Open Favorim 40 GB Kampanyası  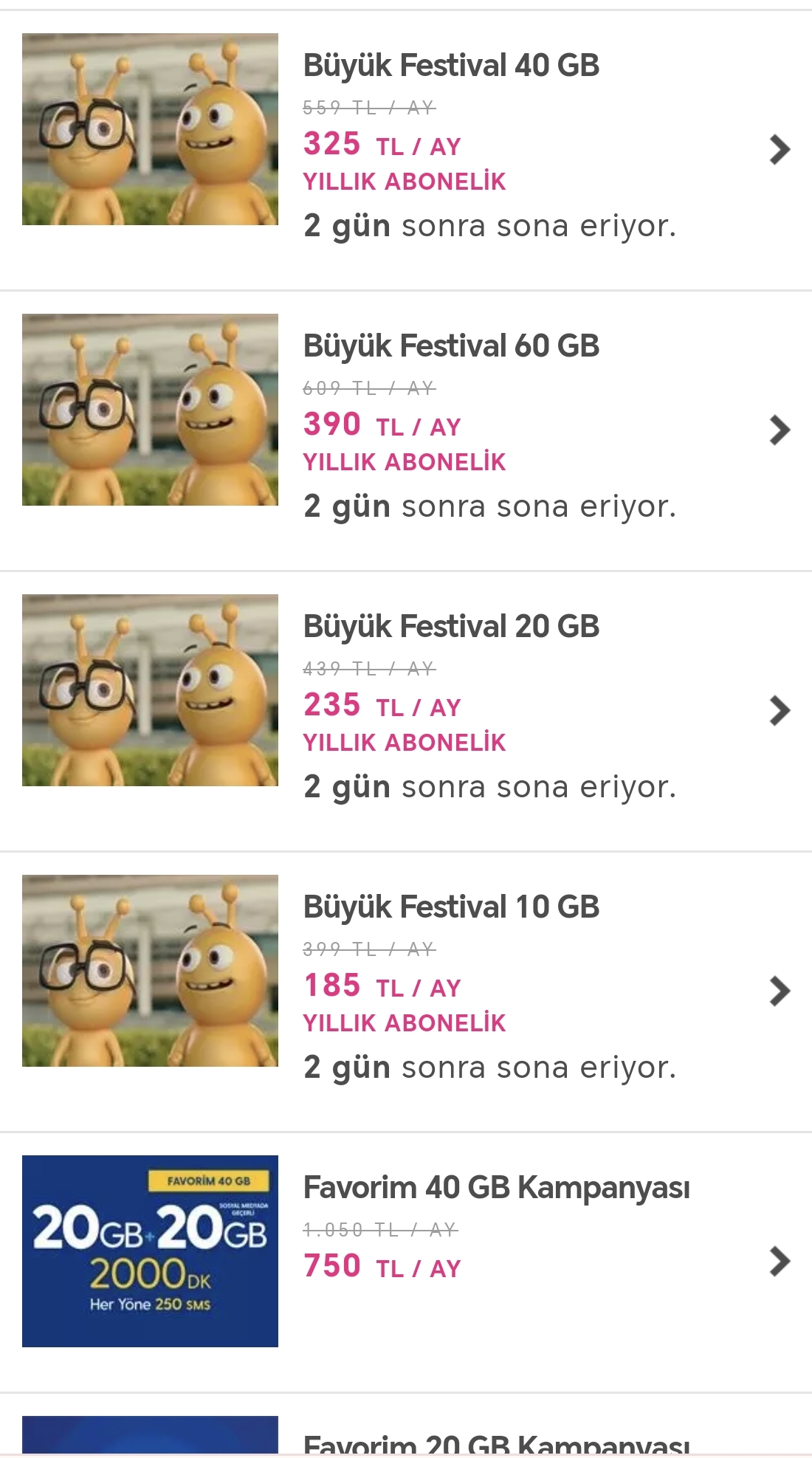406,1262
